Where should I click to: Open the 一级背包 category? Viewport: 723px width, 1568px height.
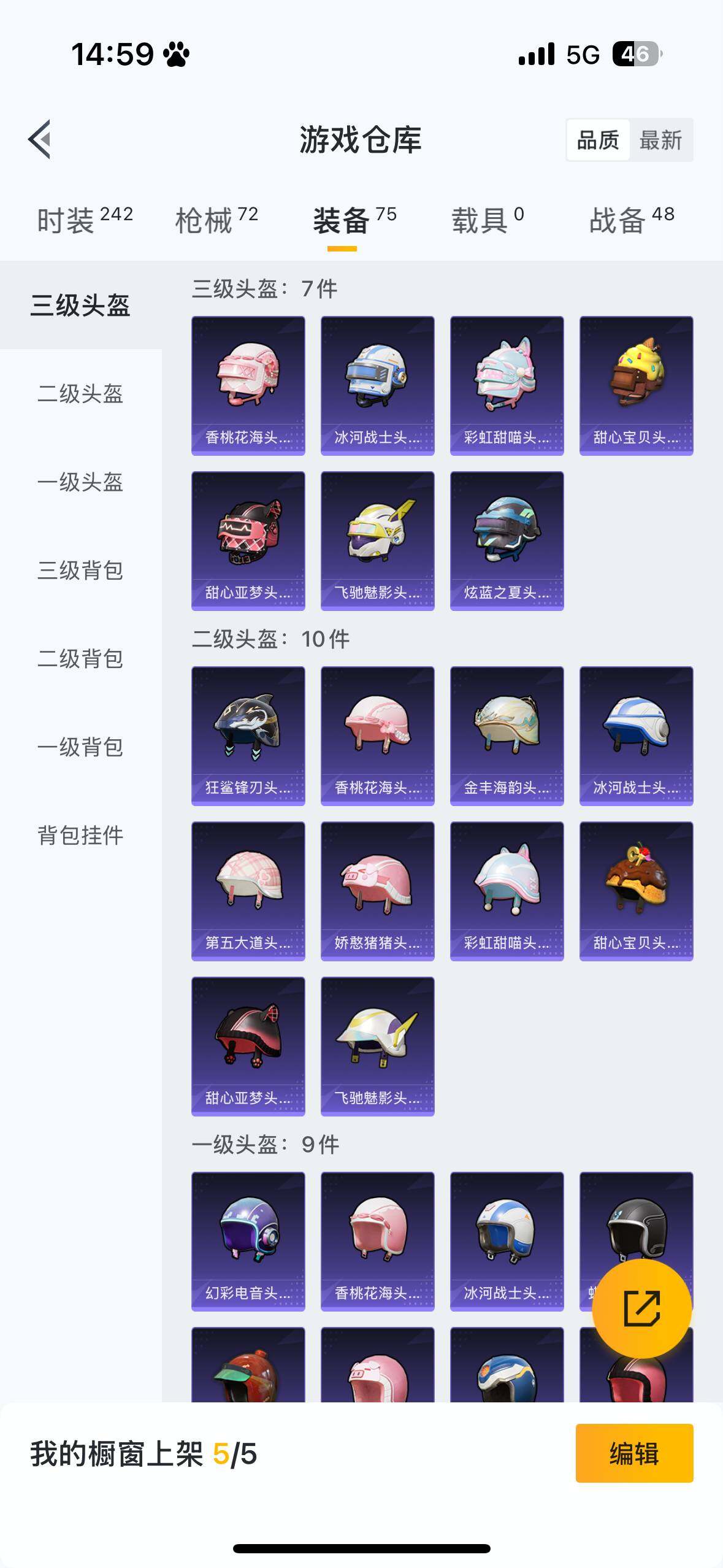pos(80,747)
